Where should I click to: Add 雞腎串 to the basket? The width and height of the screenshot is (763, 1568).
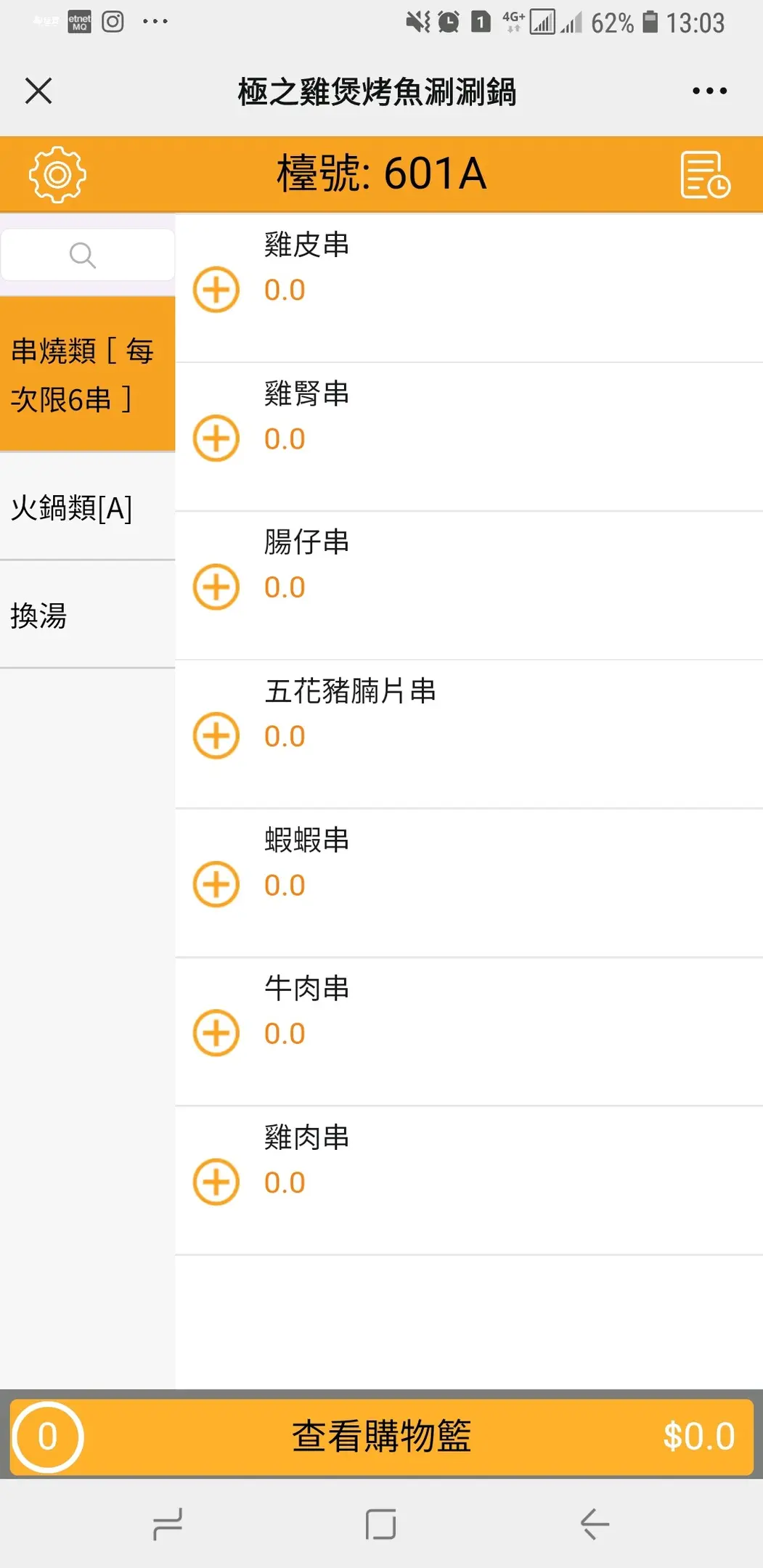[x=216, y=438]
